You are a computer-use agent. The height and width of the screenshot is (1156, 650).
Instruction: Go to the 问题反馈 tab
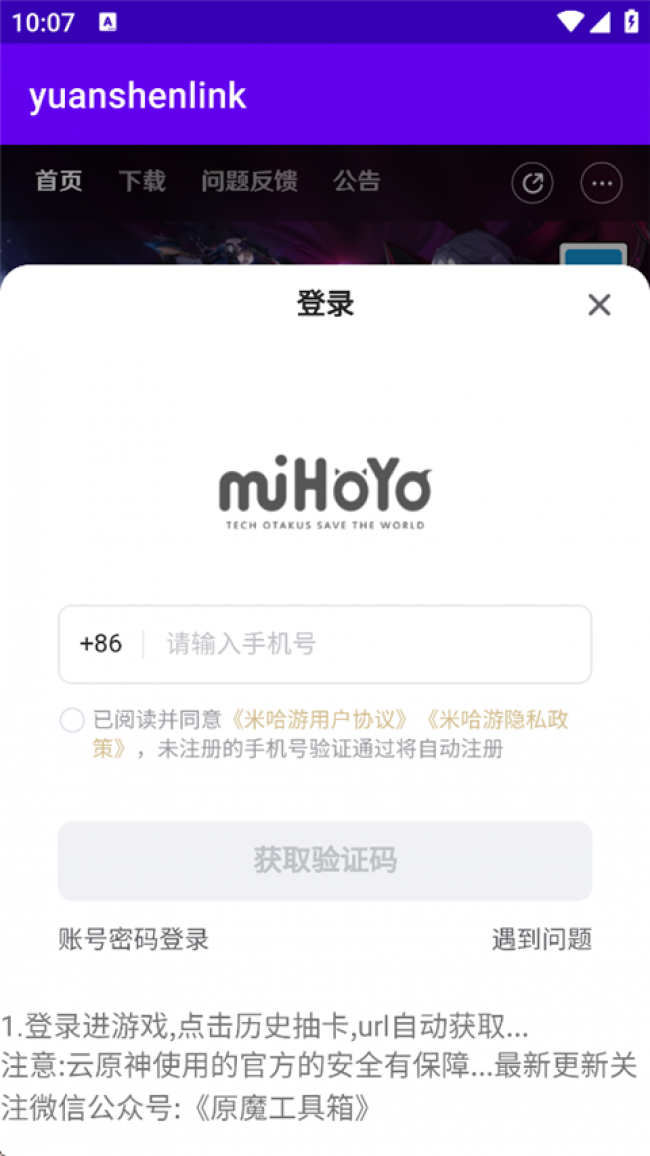[x=249, y=181]
